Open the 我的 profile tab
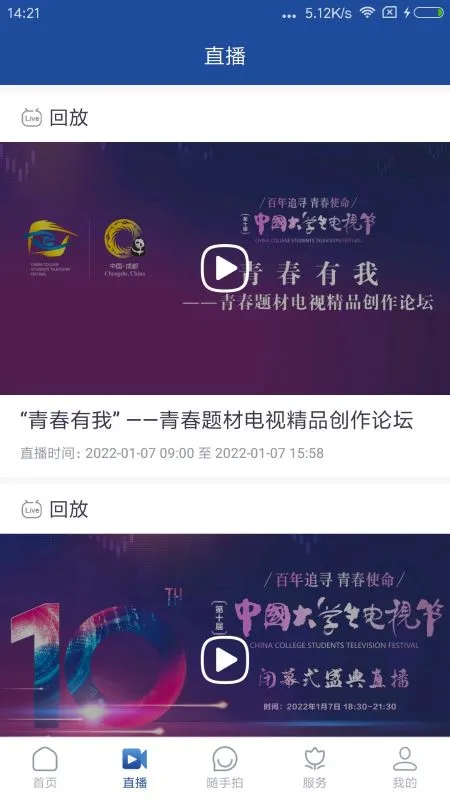Screen dimensions: 450x800 [x=405, y=767]
